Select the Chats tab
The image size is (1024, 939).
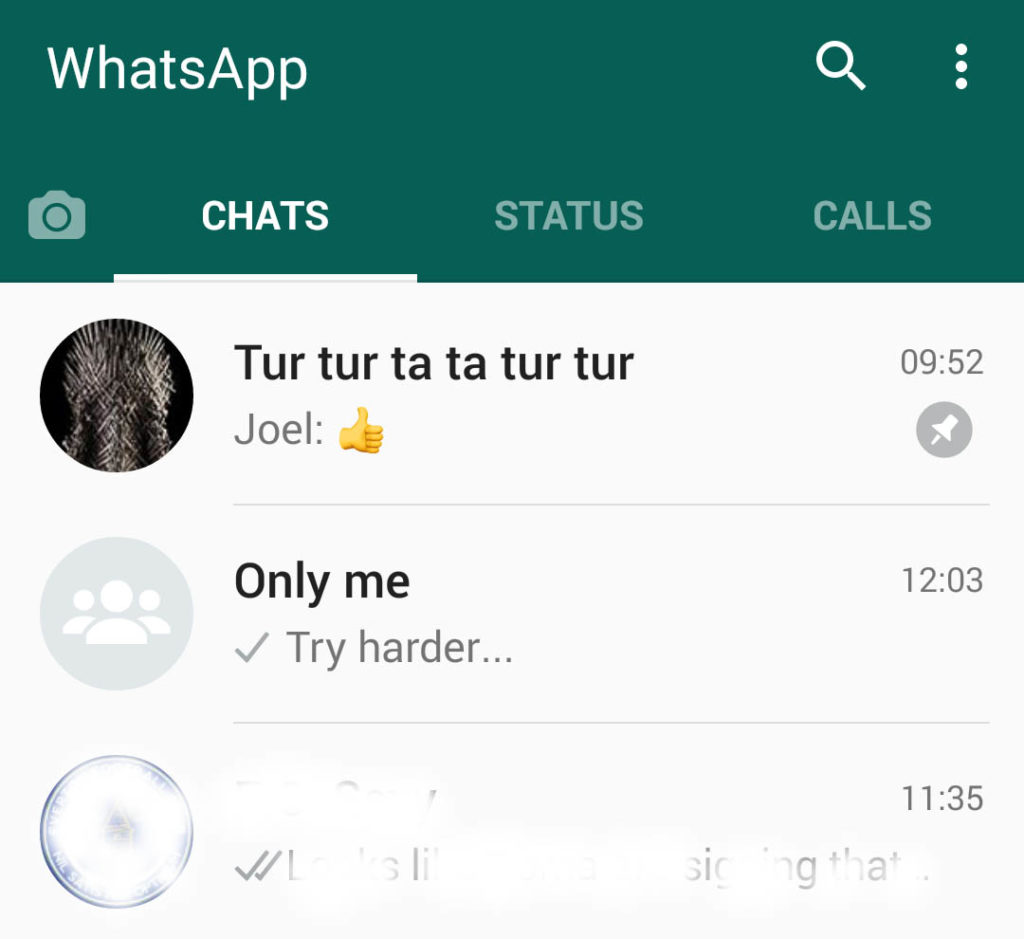click(265, 216)
